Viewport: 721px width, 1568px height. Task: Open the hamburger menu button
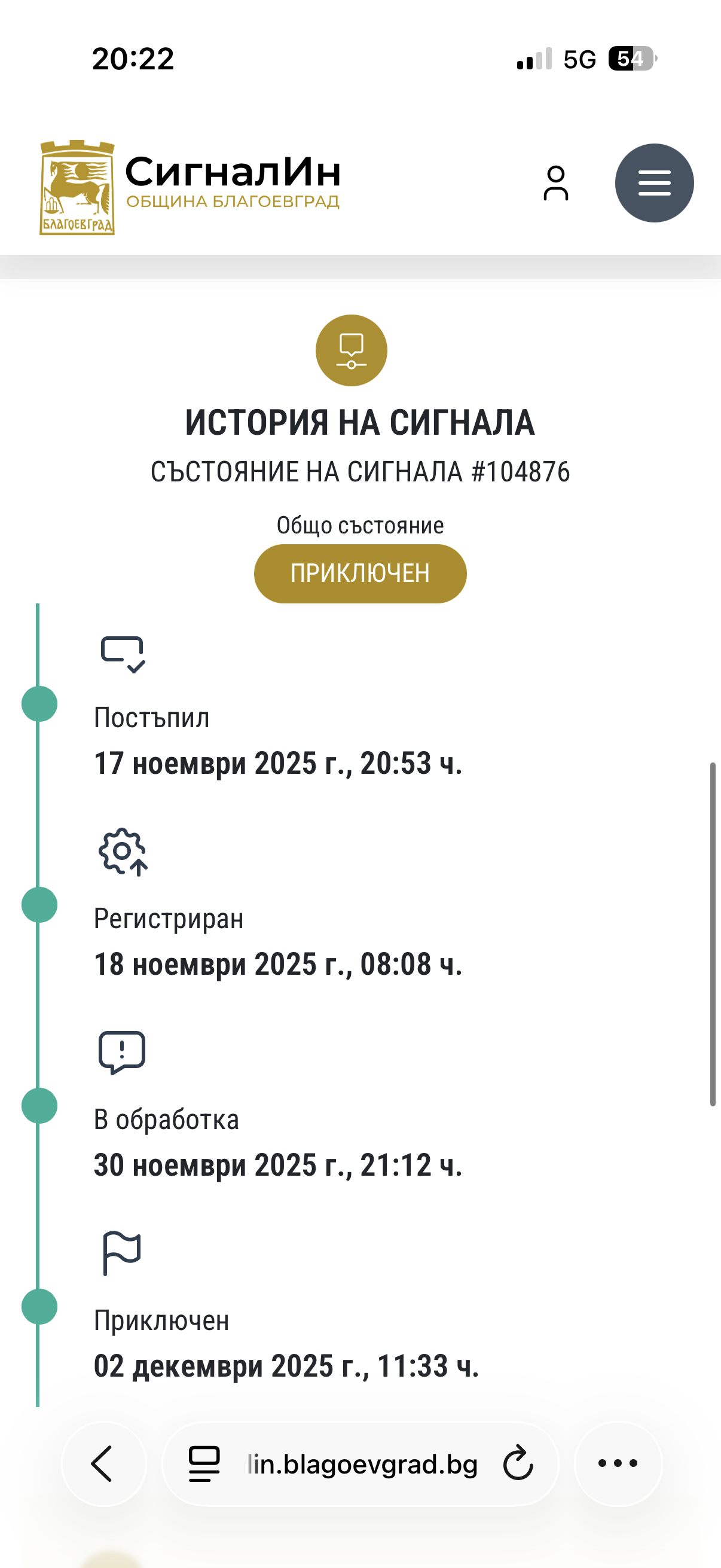pyautogui.click(x=654, y=183)
